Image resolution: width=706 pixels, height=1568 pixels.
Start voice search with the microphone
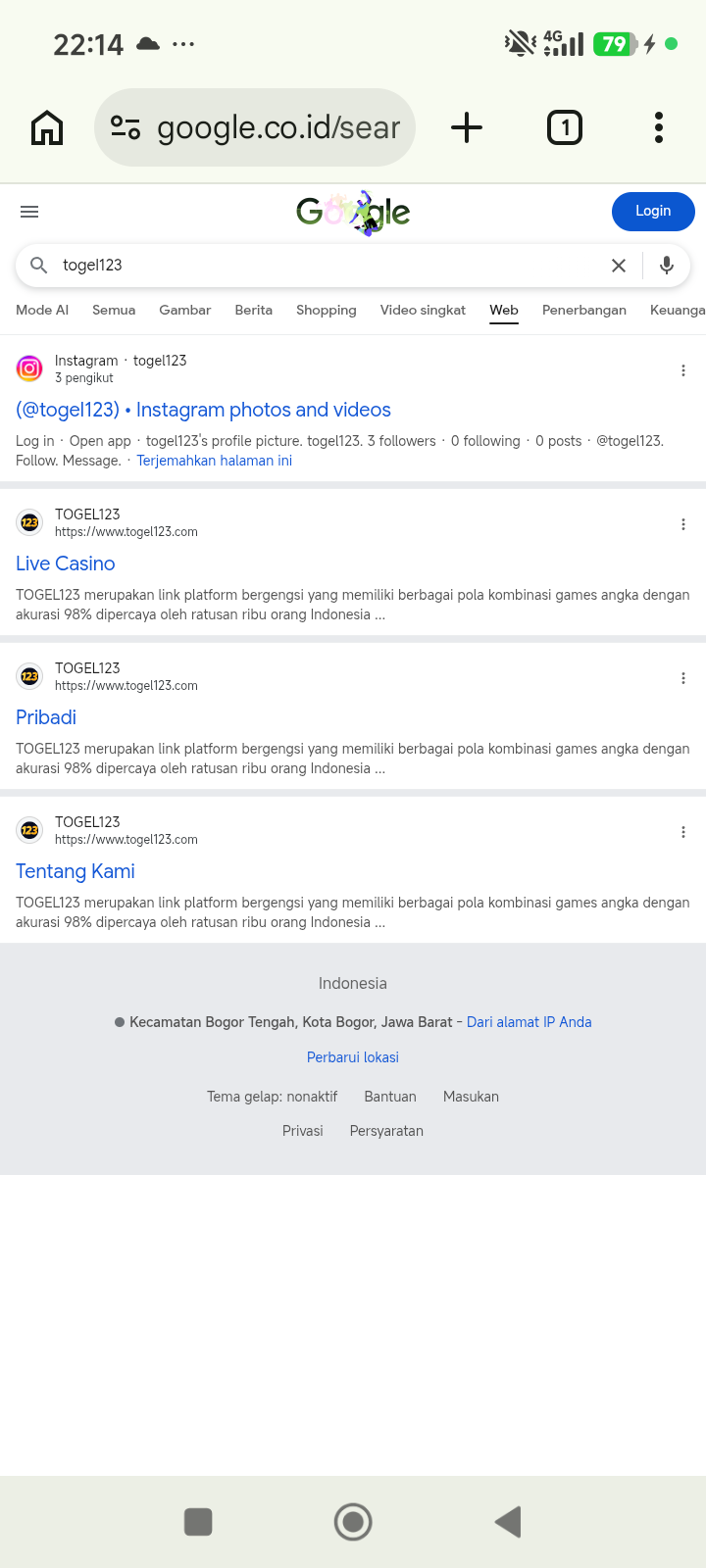(667, 266)
